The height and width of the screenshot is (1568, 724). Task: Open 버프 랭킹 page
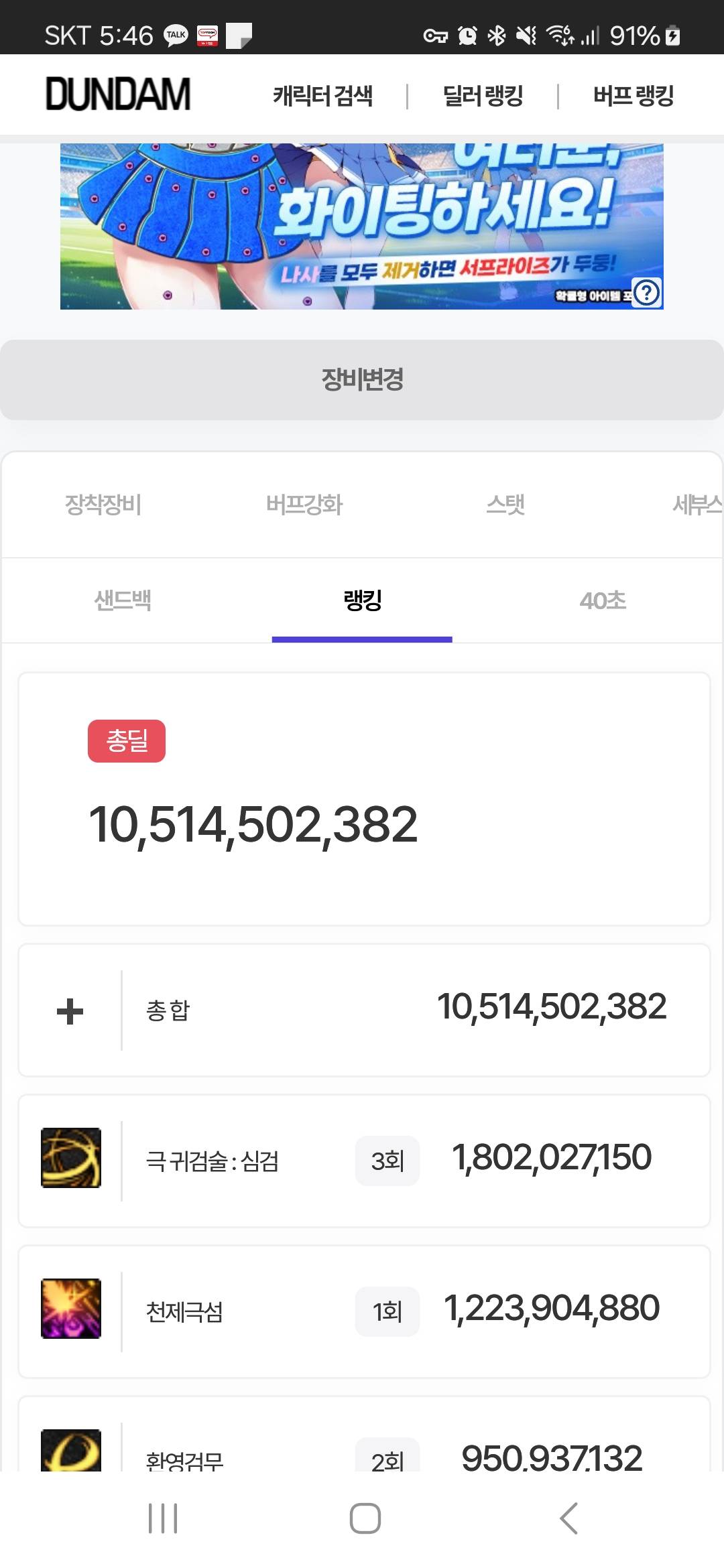tap(633, 96)
